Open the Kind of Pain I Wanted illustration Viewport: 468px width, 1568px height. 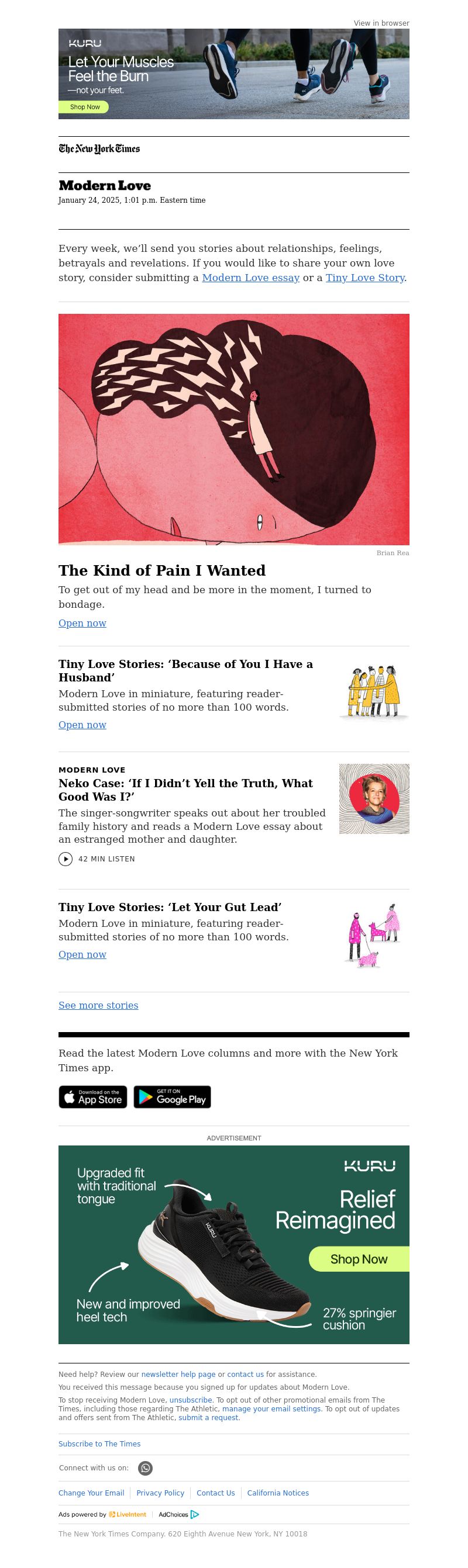tap(234, 429)
